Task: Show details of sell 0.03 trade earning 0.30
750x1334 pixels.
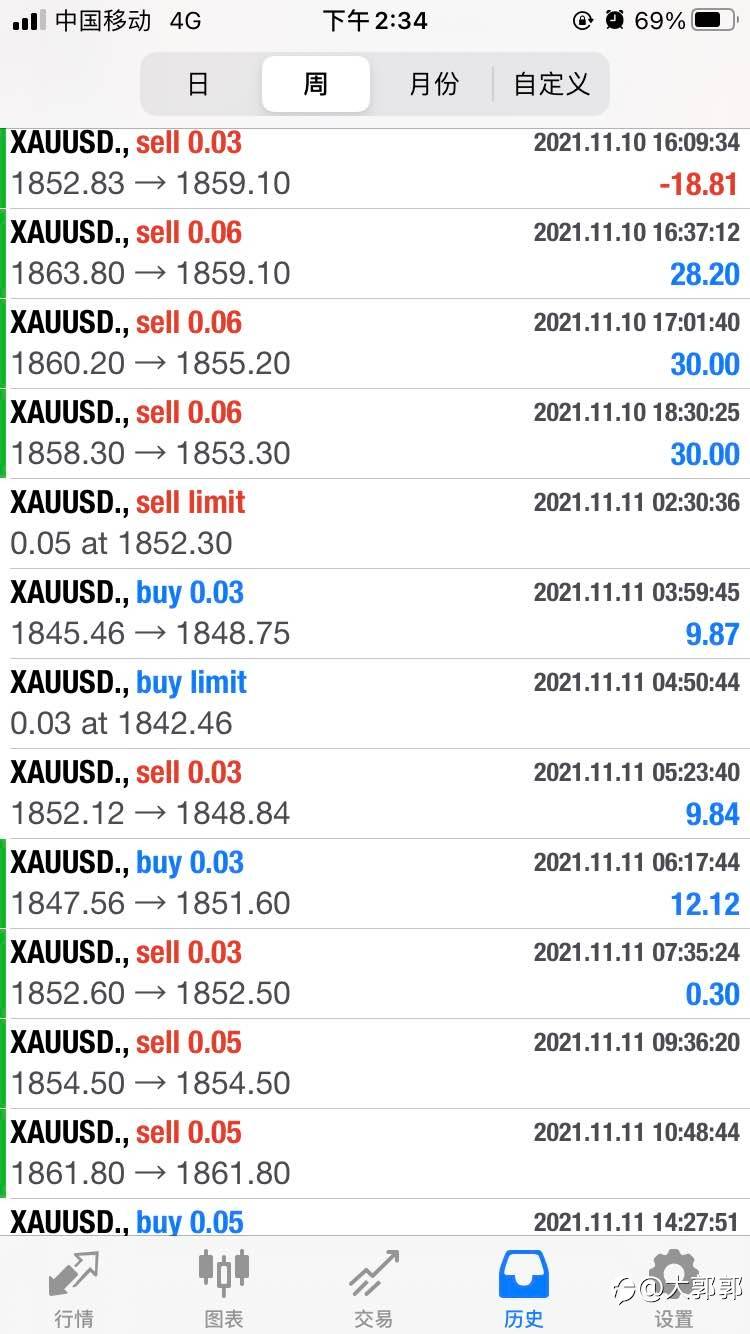Action: [x=375, y=974]
